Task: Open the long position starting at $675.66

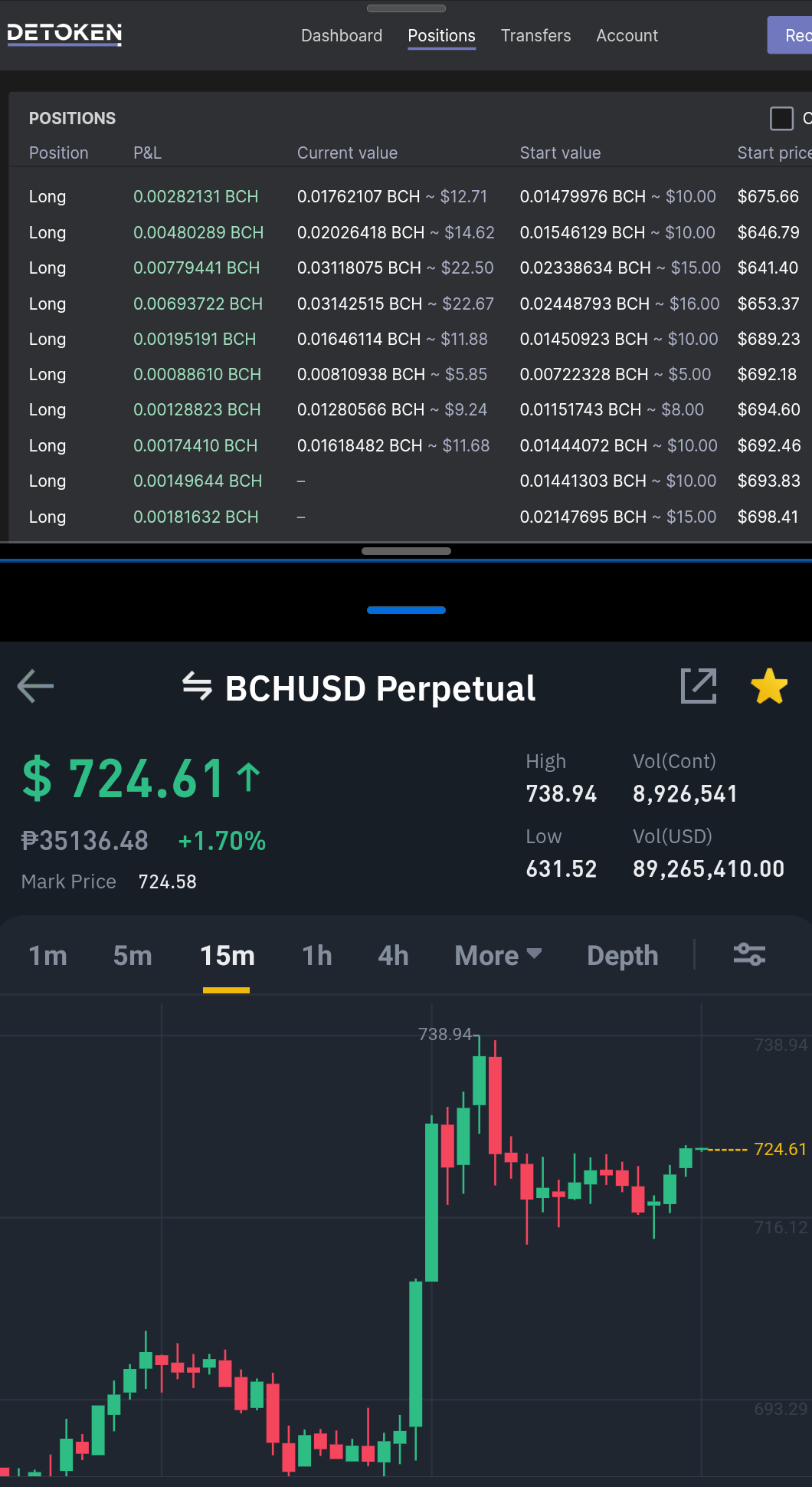Action: tap(414, 197)
